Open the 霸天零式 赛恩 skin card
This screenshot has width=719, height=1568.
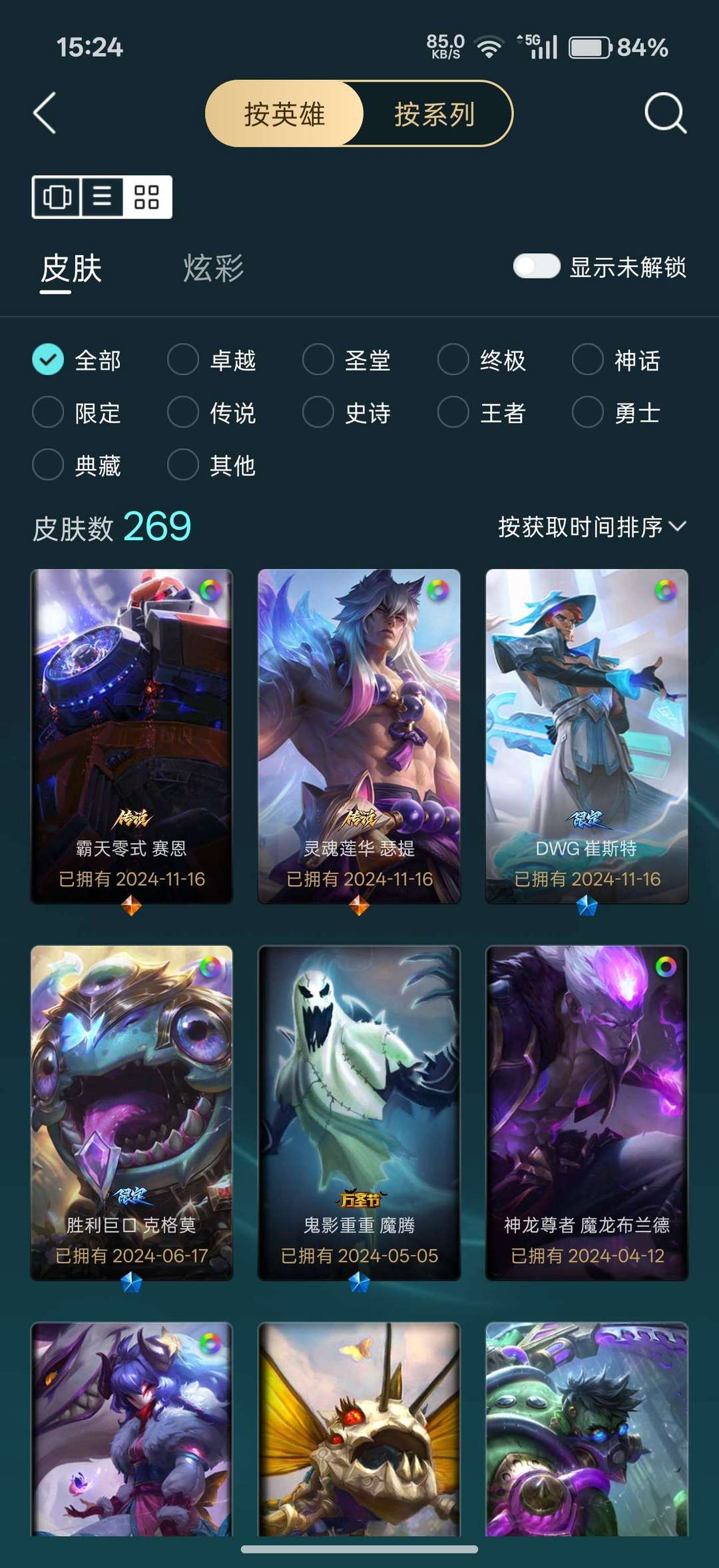coord(132,736)
